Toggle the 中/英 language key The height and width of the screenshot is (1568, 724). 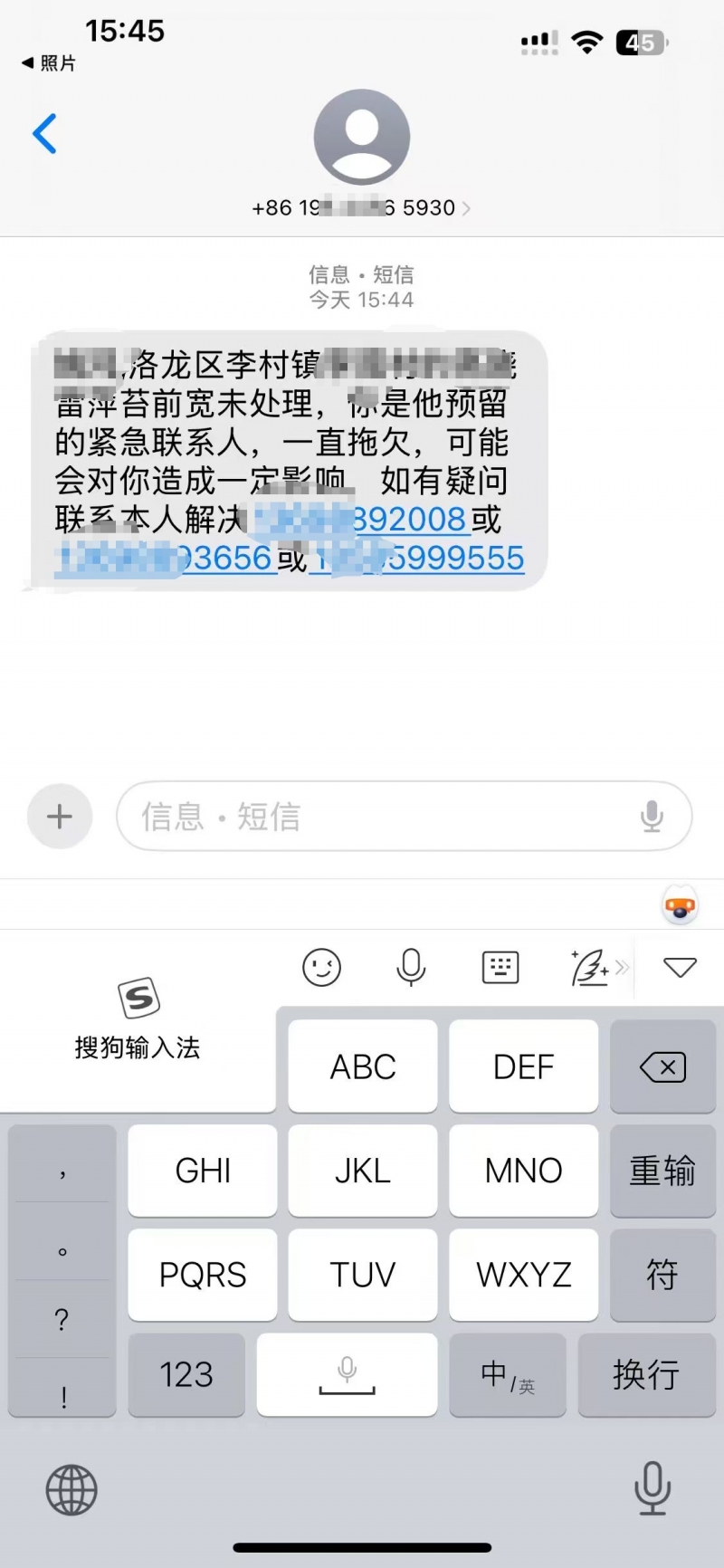508,1374
